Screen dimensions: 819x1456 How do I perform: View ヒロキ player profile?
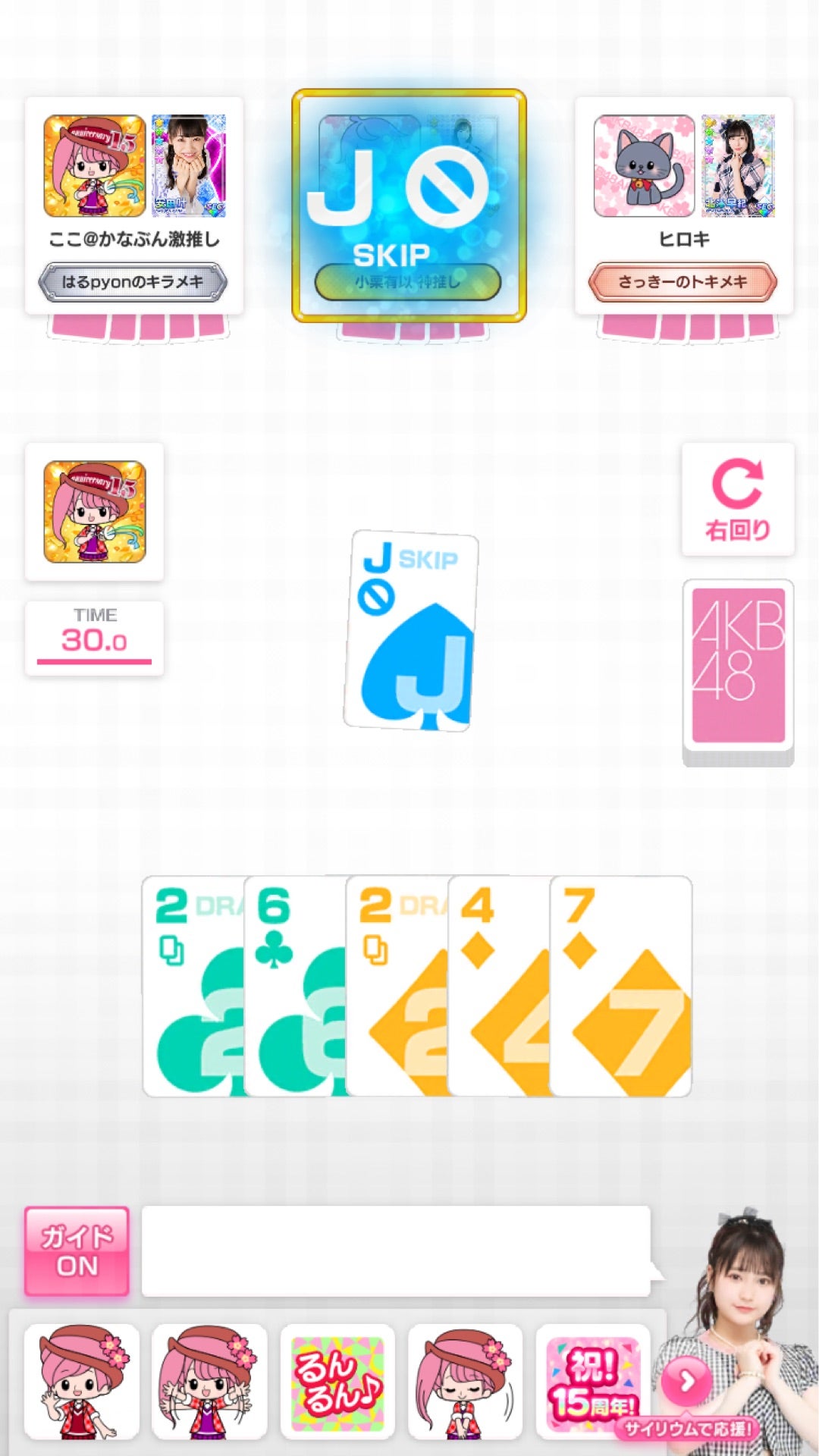pos(683,205)
